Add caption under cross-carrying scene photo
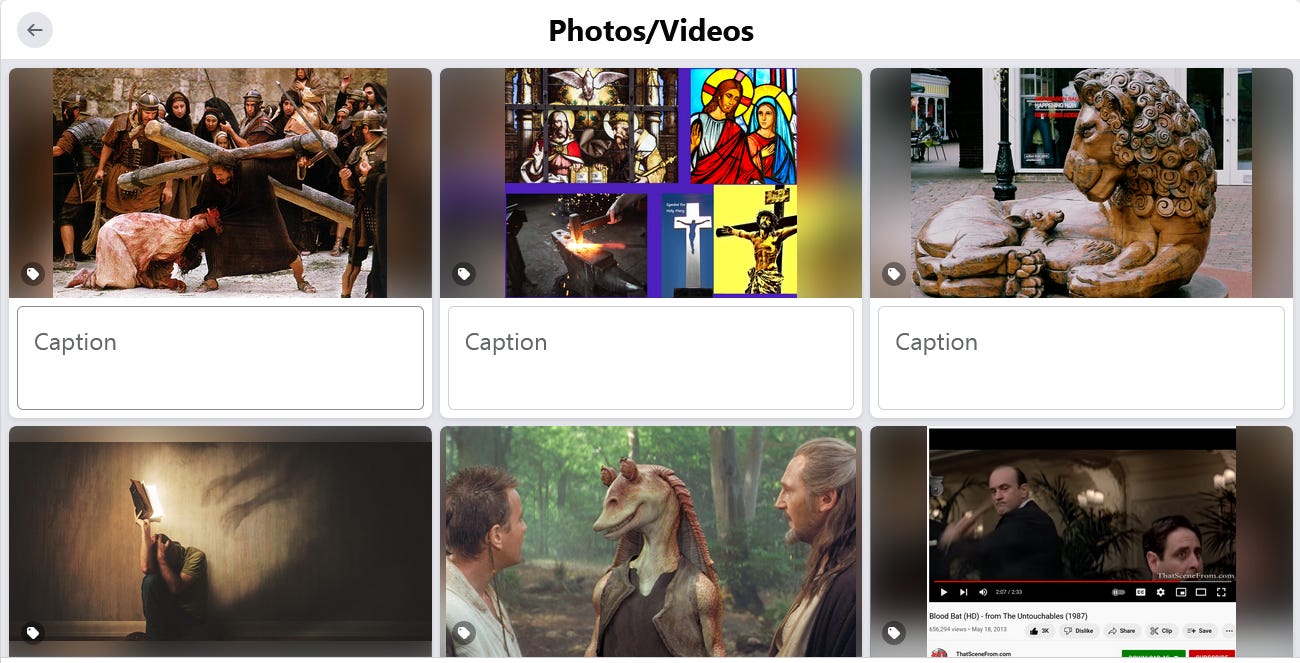The height and width of the screenshot is (663, 1300). (x=220, y=357)
